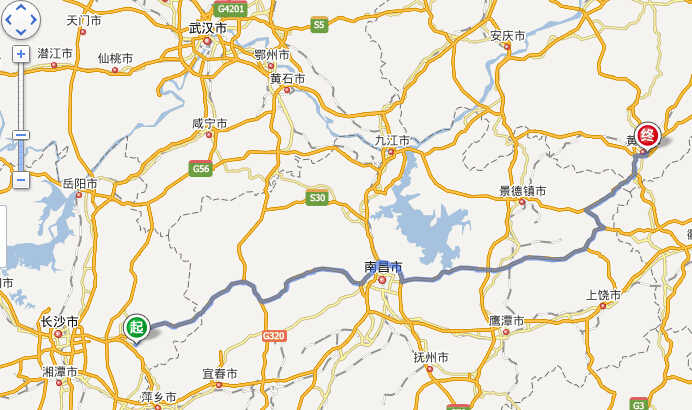Tap the zoom level slider handle
The height and width of the screenshot is (410, 692).
point(21,135)
